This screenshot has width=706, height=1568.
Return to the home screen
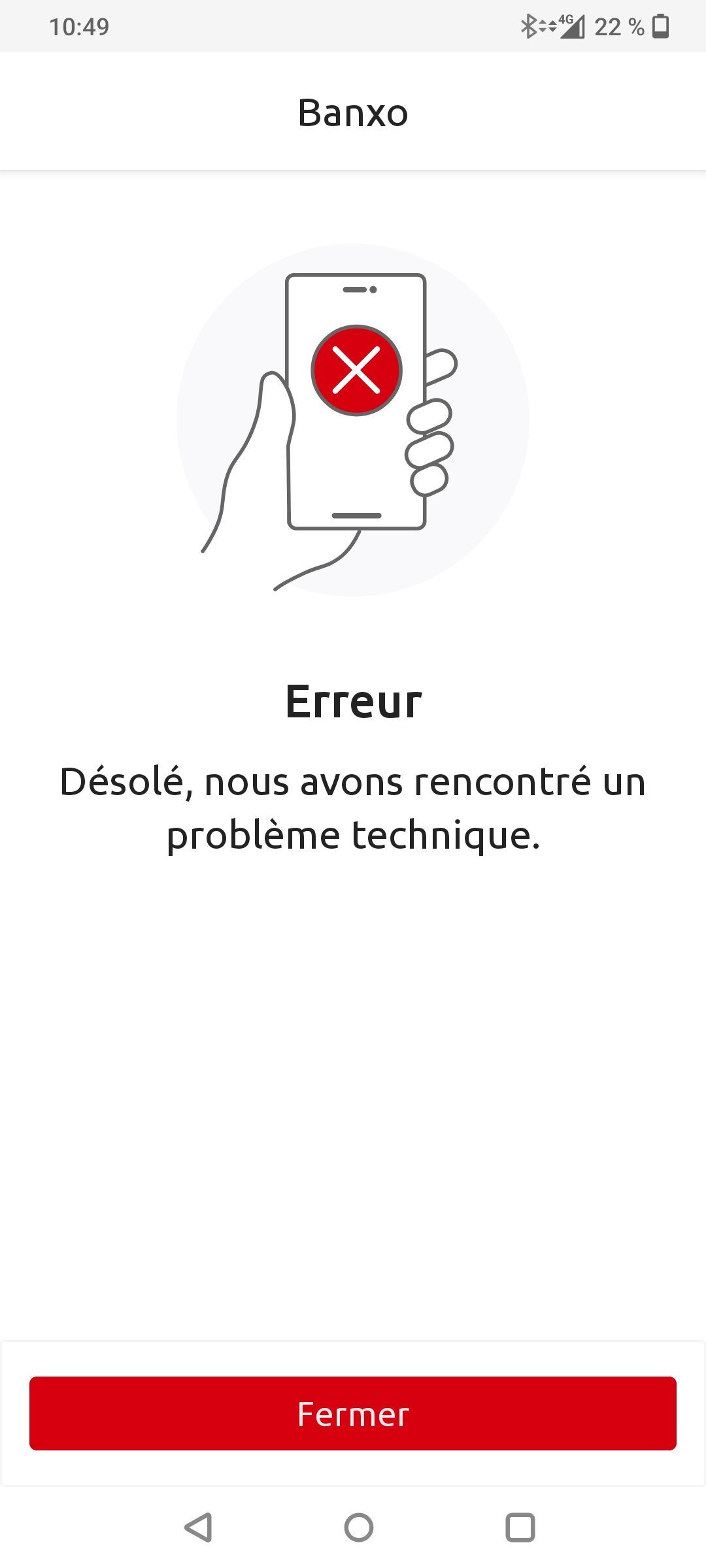(359, 1527)
